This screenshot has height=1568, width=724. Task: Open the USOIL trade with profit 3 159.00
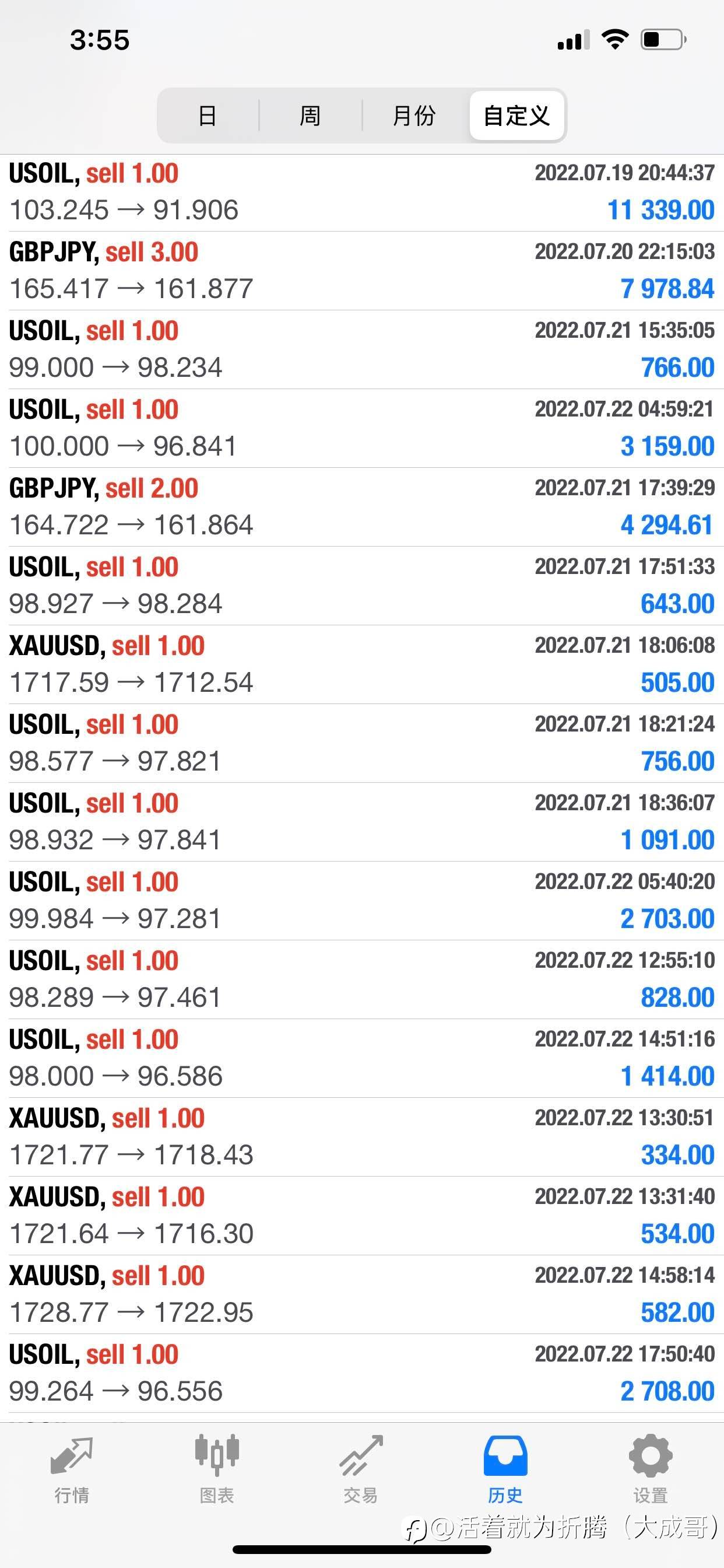click(x=362, y=429)
